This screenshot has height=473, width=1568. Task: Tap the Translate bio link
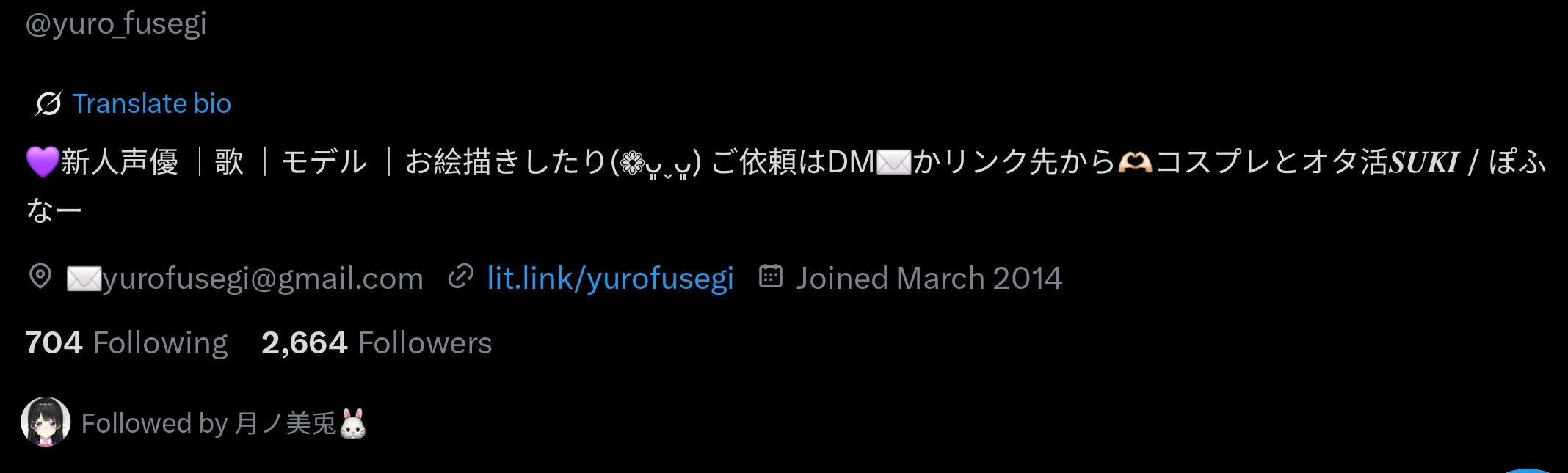150,104
